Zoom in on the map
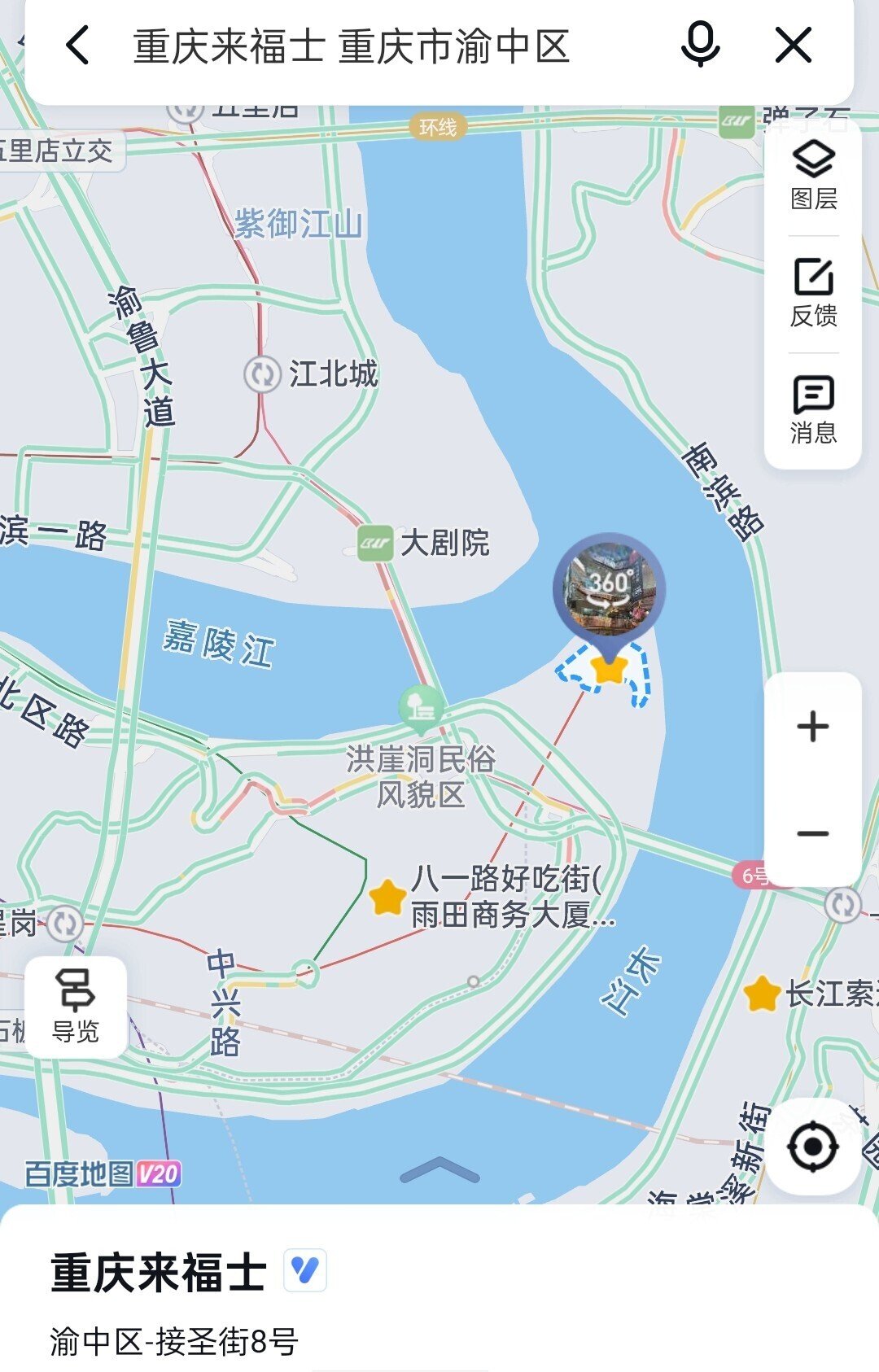 [812, 726]
